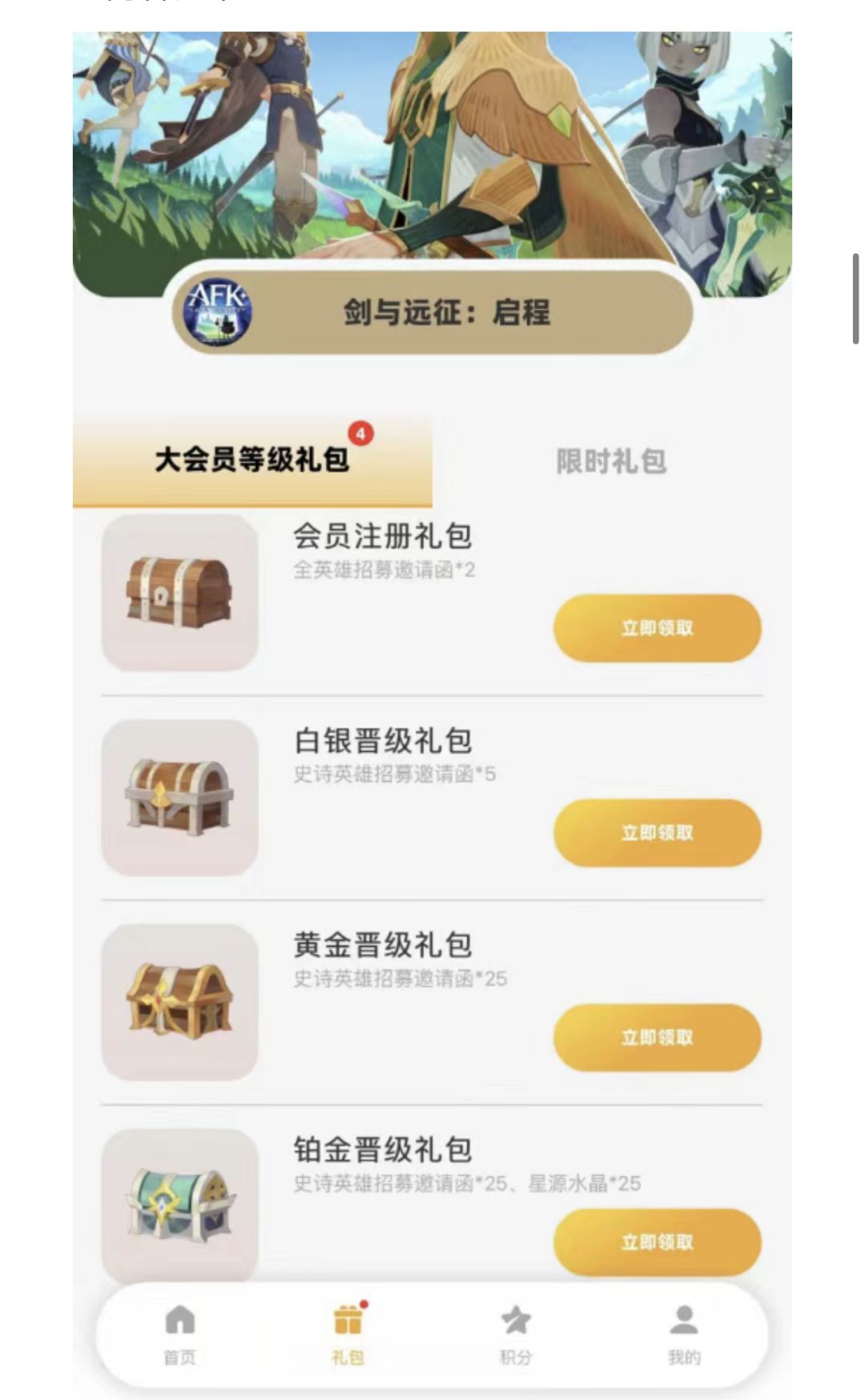This screenshot has height=1400, width=865.
Task: Tap the red badge showing 4
Action: pyautogui.click(x=362, y=433)
